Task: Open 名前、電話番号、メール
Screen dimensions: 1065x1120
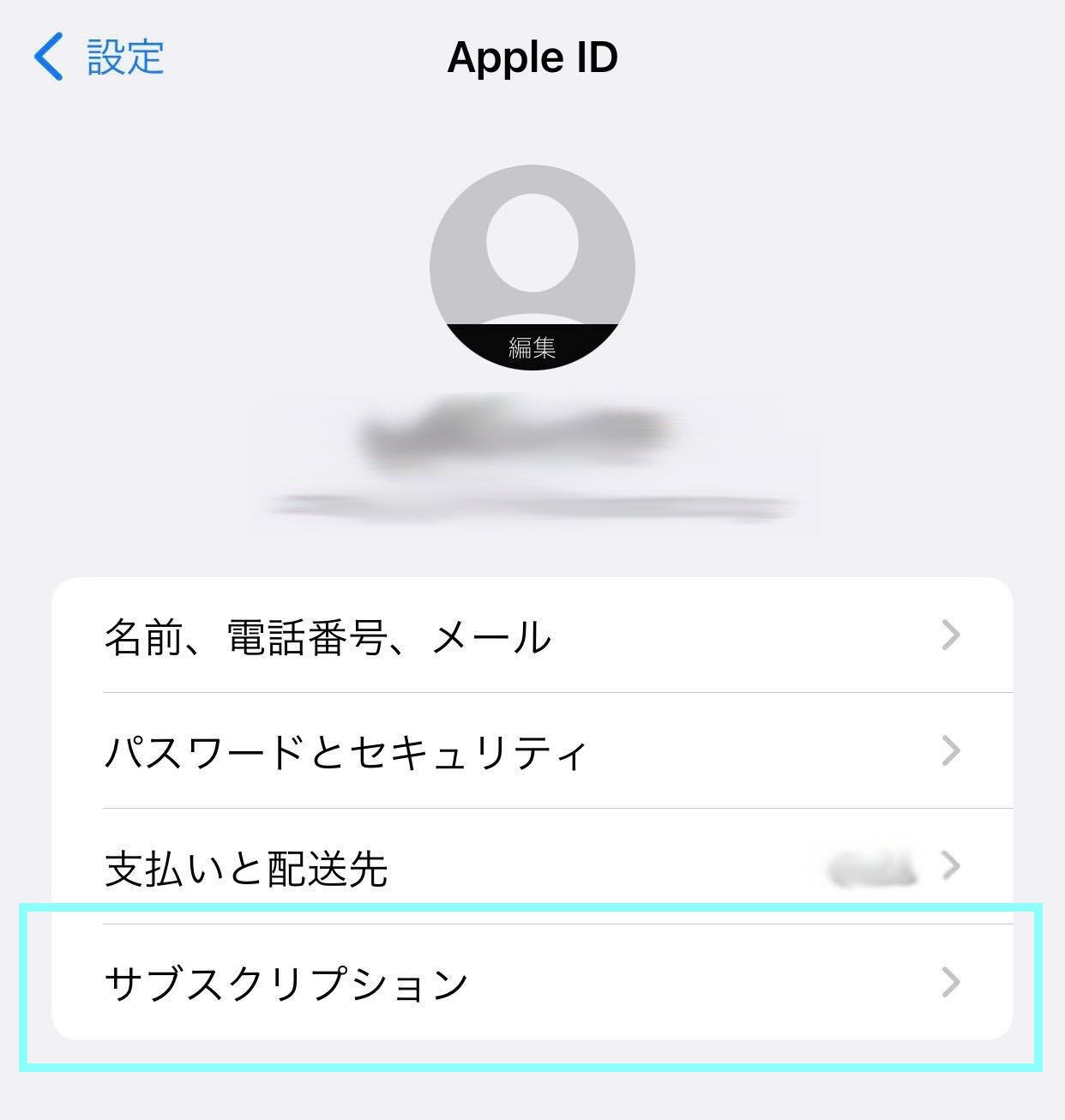Action: pyautogui.click(x=532, y=636)
